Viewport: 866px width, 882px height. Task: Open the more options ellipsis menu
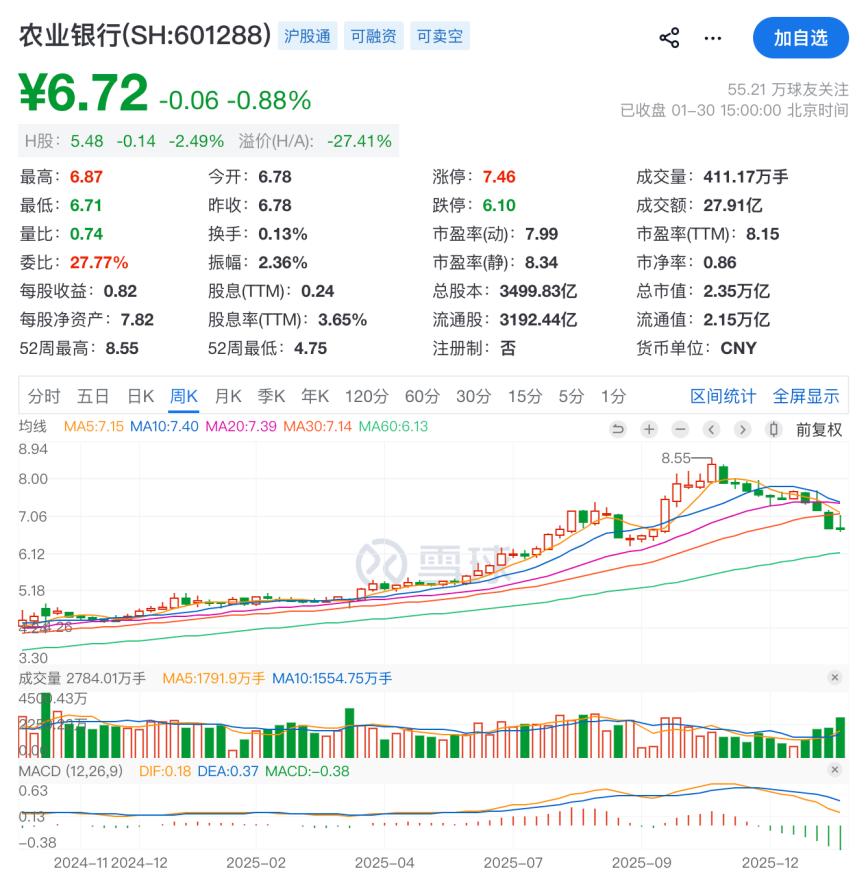click(712, 37)
